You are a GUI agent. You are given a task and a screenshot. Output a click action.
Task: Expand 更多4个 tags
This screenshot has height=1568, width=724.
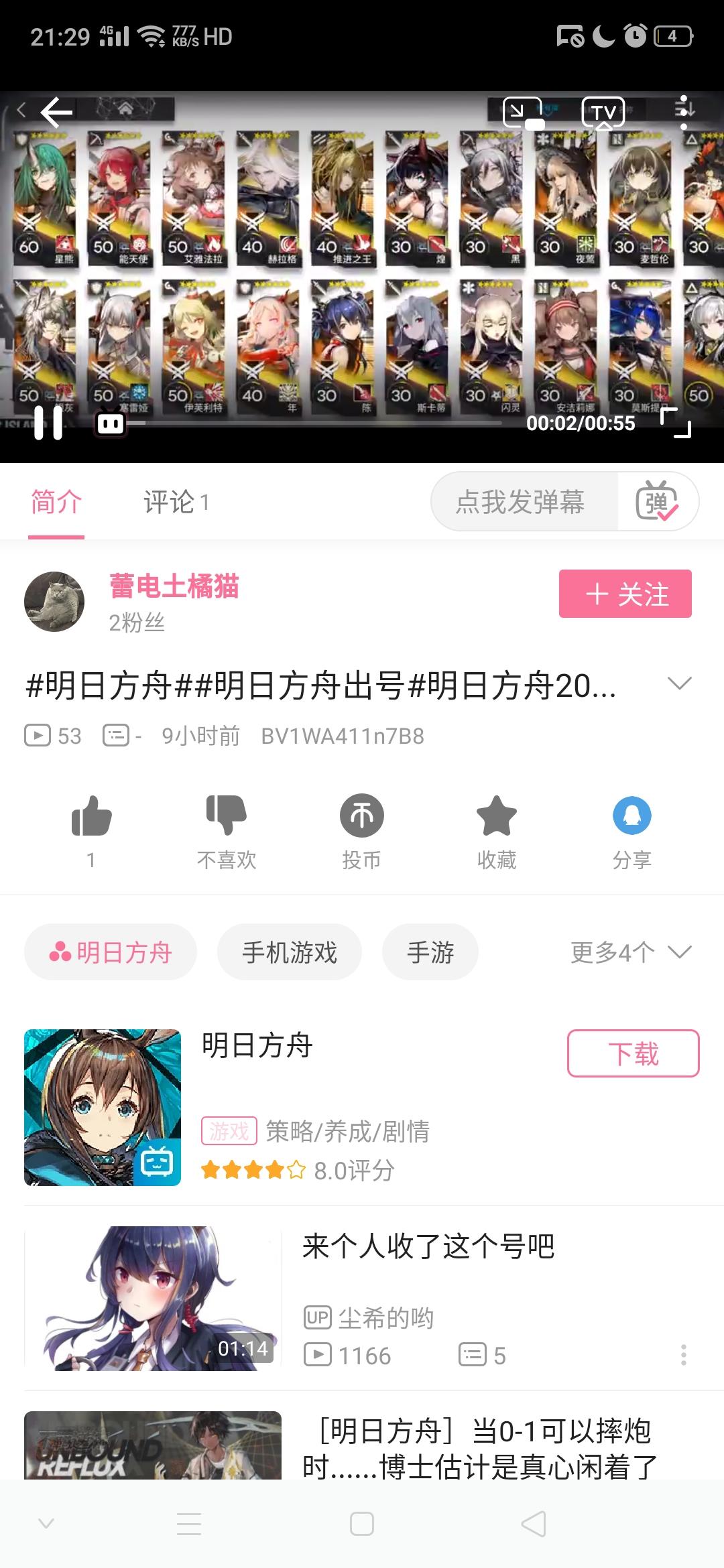click(631, 952)
